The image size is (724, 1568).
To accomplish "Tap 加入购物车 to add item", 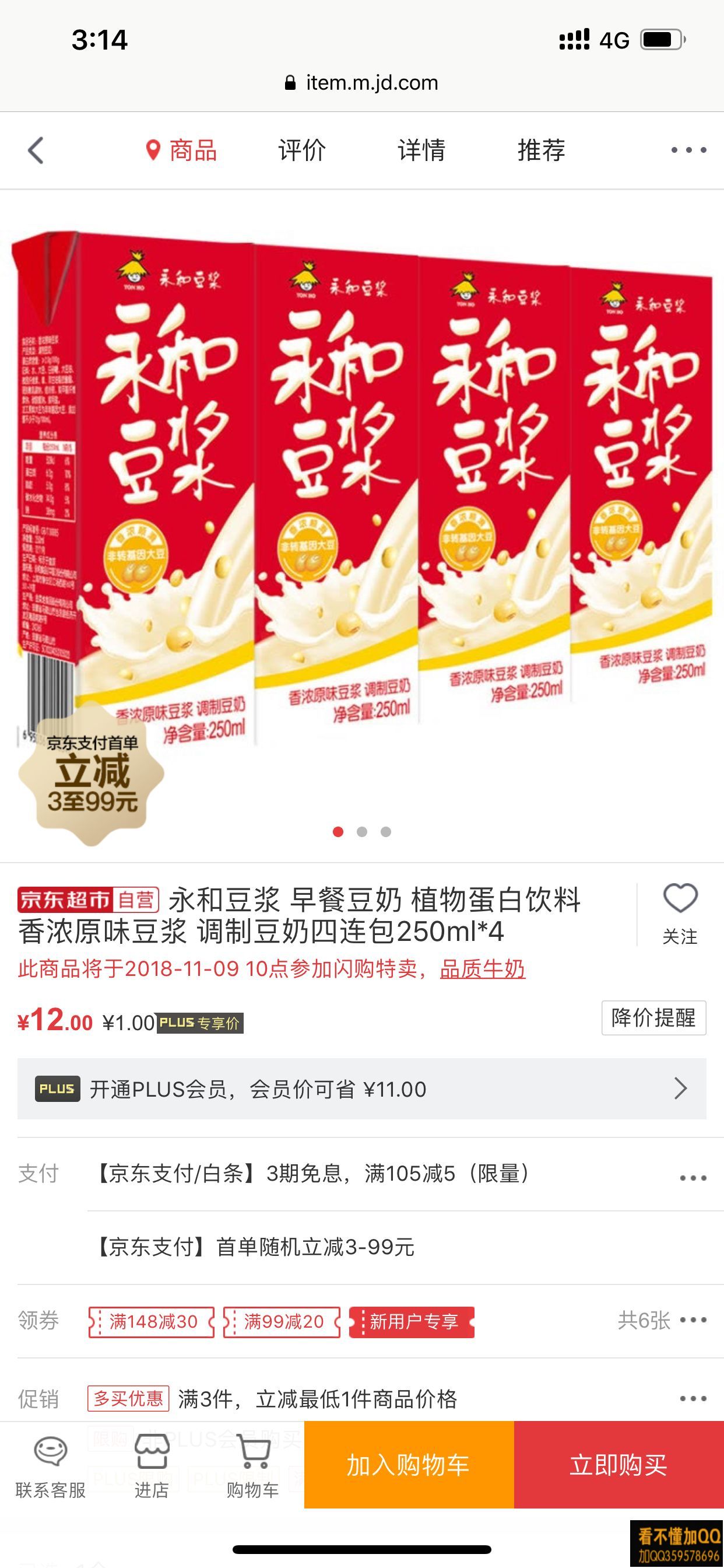I will (408, 1465).
